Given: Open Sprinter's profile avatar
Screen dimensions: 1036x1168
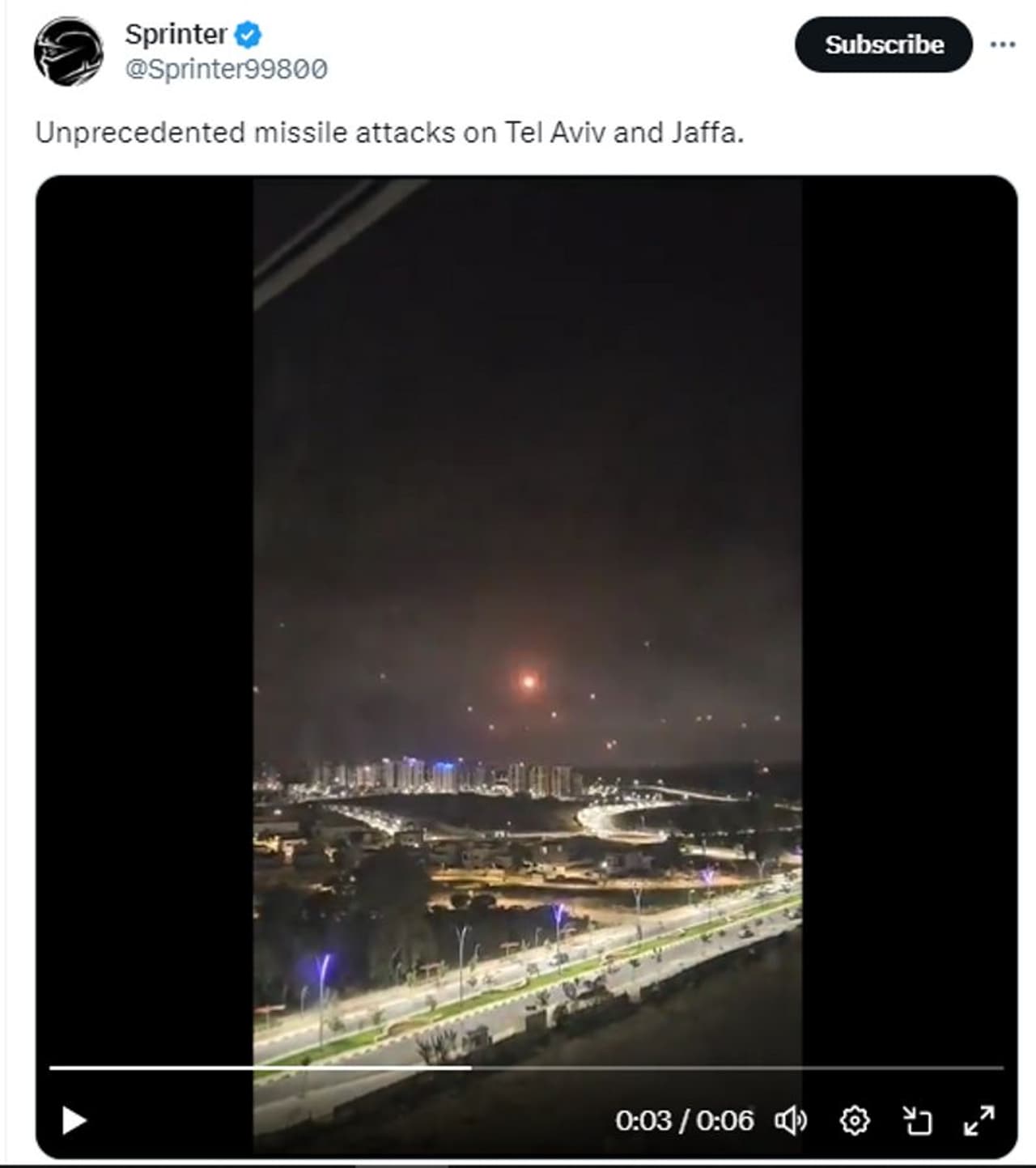Looking at the screenshot, I should 68,52.
